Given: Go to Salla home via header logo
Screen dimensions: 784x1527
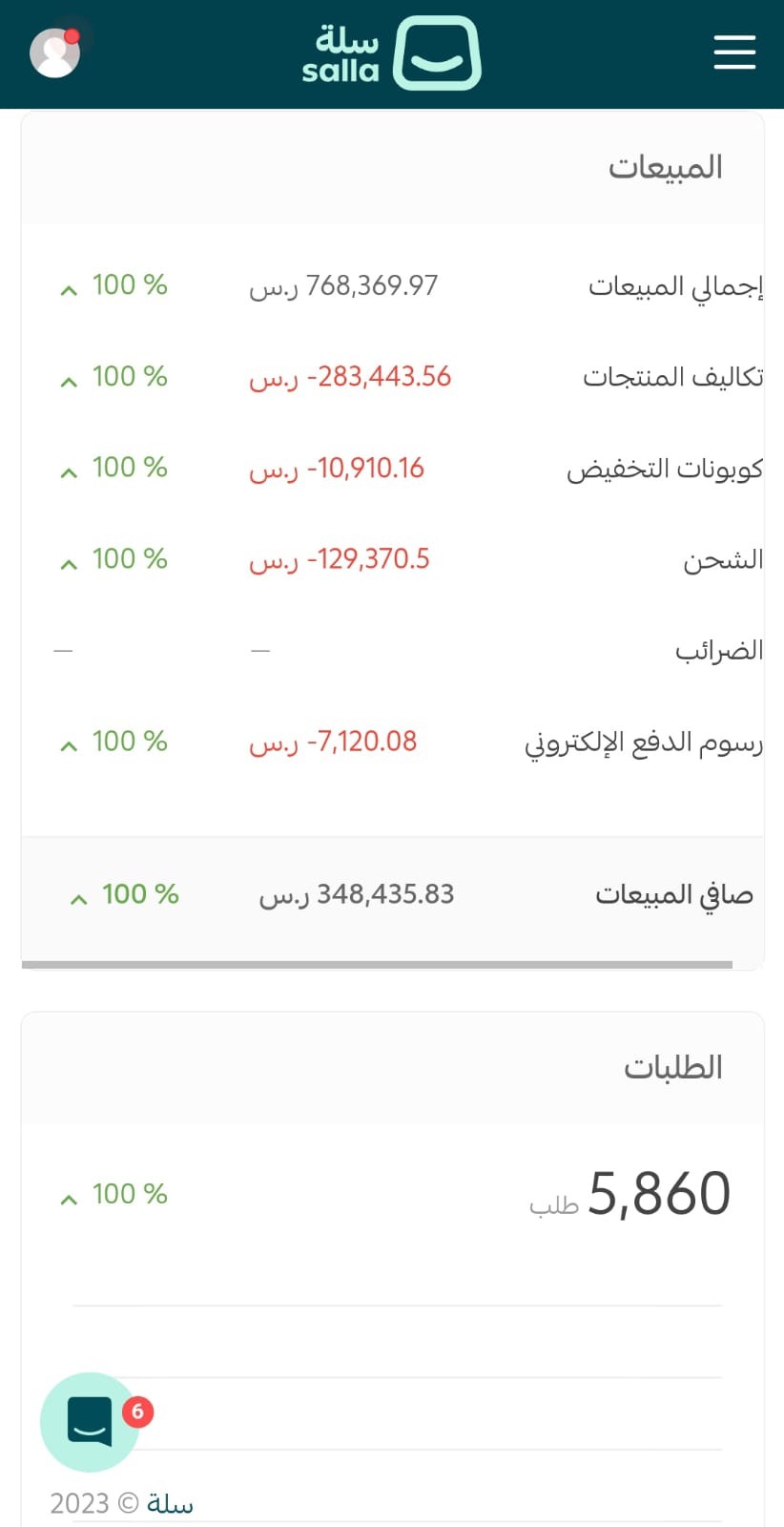Looking at the screenshot, I should click(391, 53).
